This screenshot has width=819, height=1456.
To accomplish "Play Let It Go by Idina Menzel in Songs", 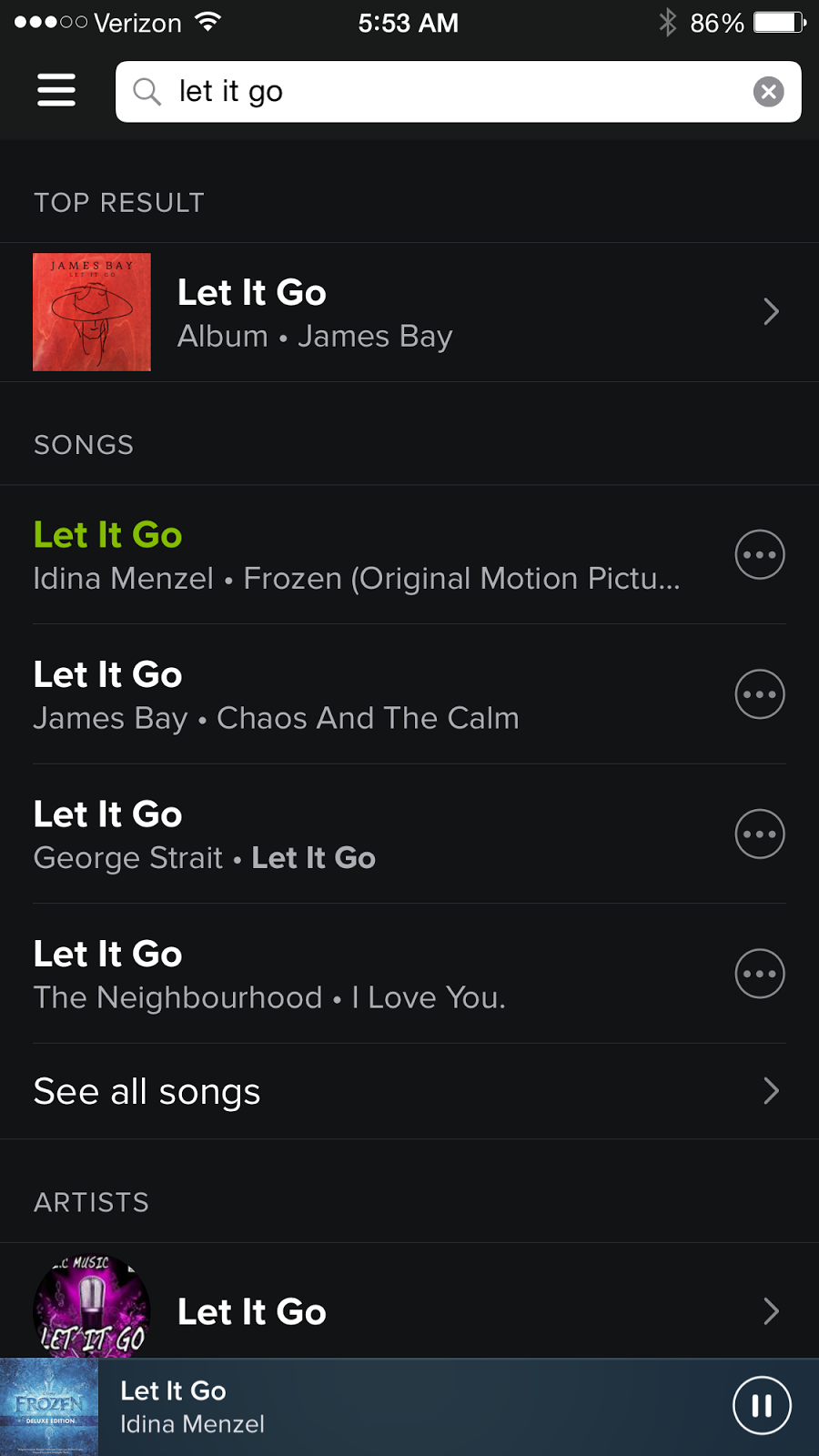I will tap(355, 555).
